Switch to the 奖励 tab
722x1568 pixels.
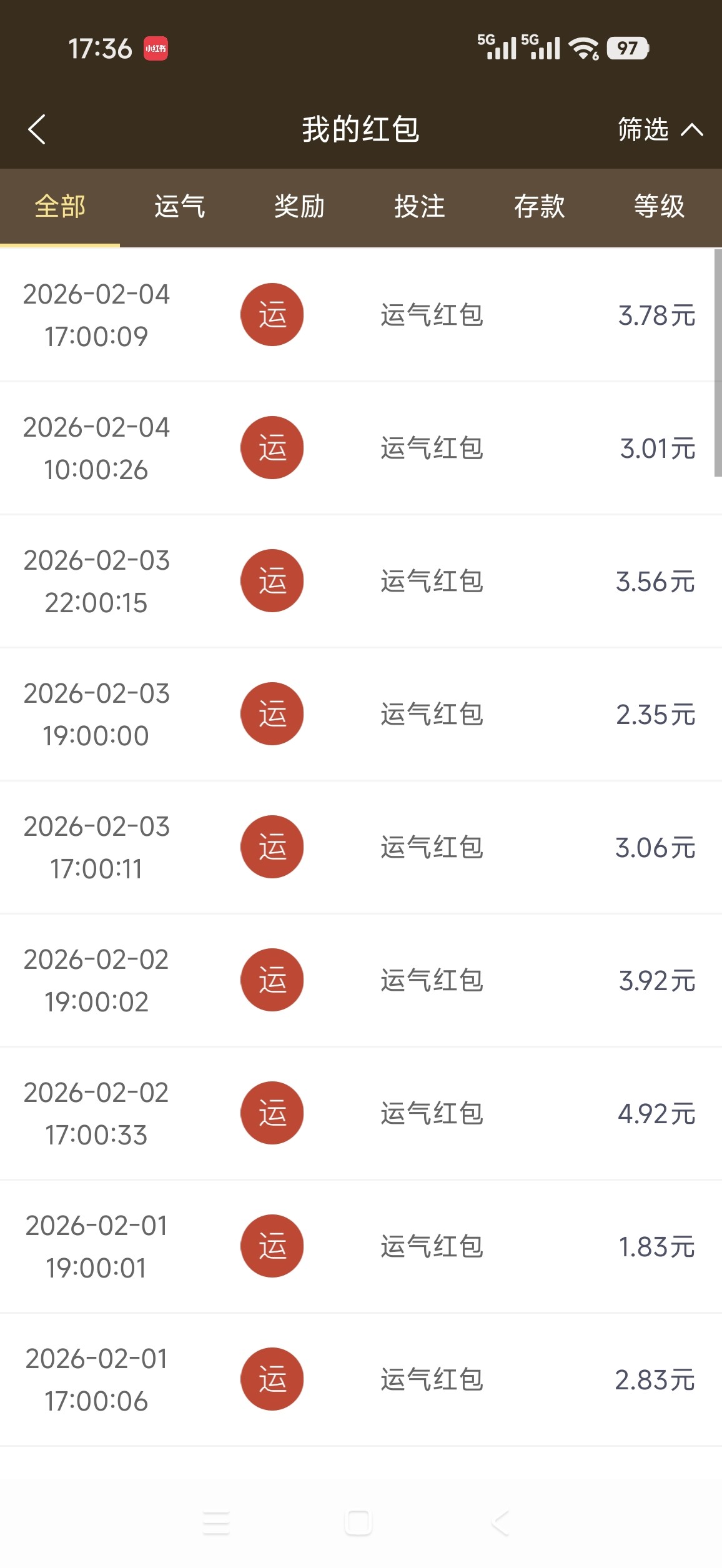tap(300, 207)
